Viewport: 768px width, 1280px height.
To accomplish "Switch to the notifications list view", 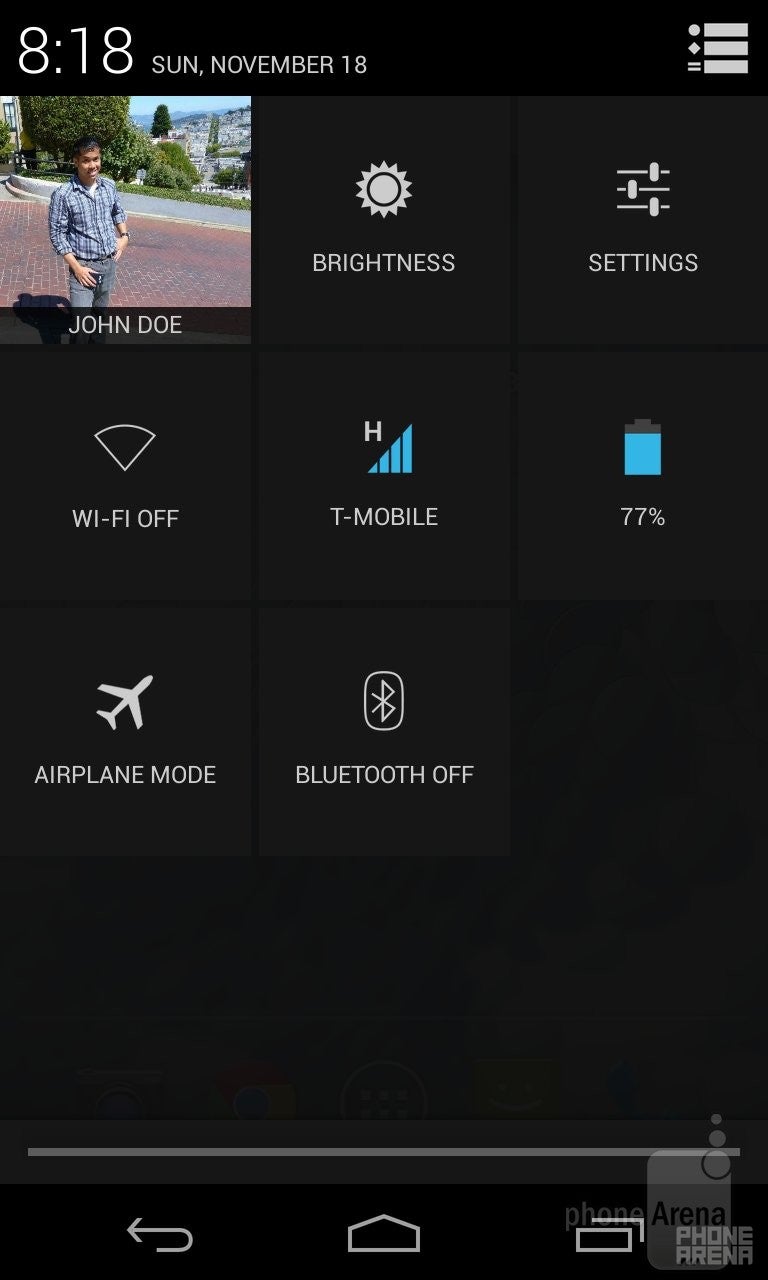I will coord(718,48).
